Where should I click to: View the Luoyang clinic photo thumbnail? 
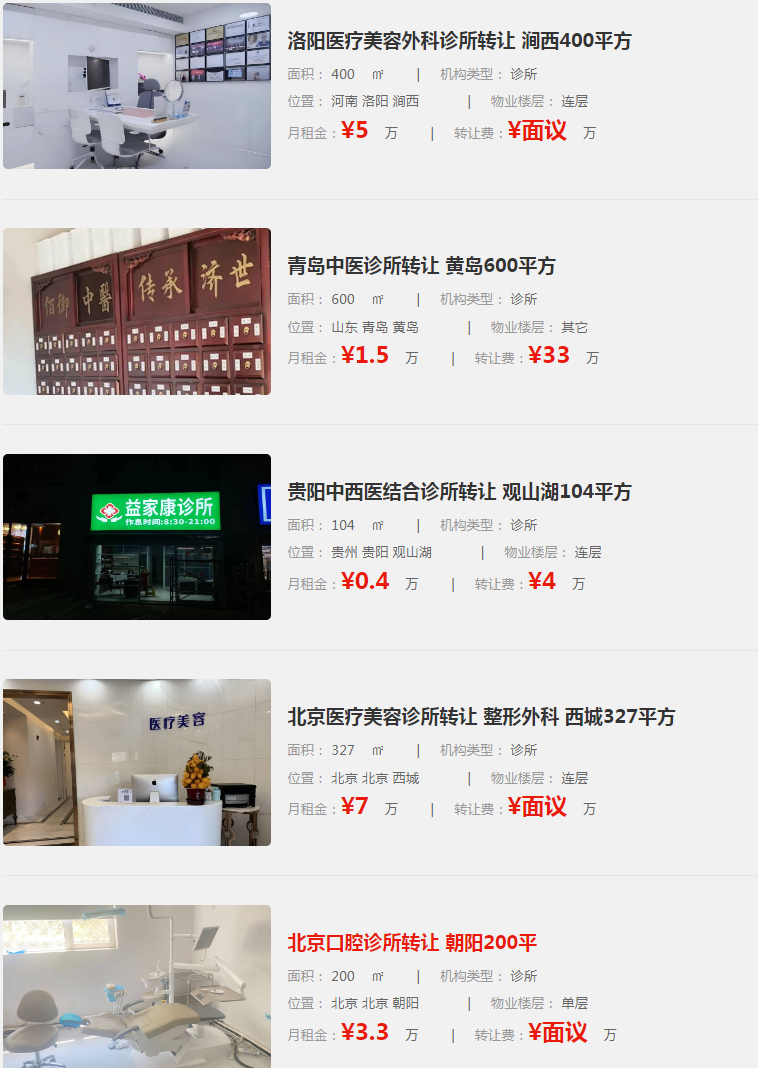[137, 86]
